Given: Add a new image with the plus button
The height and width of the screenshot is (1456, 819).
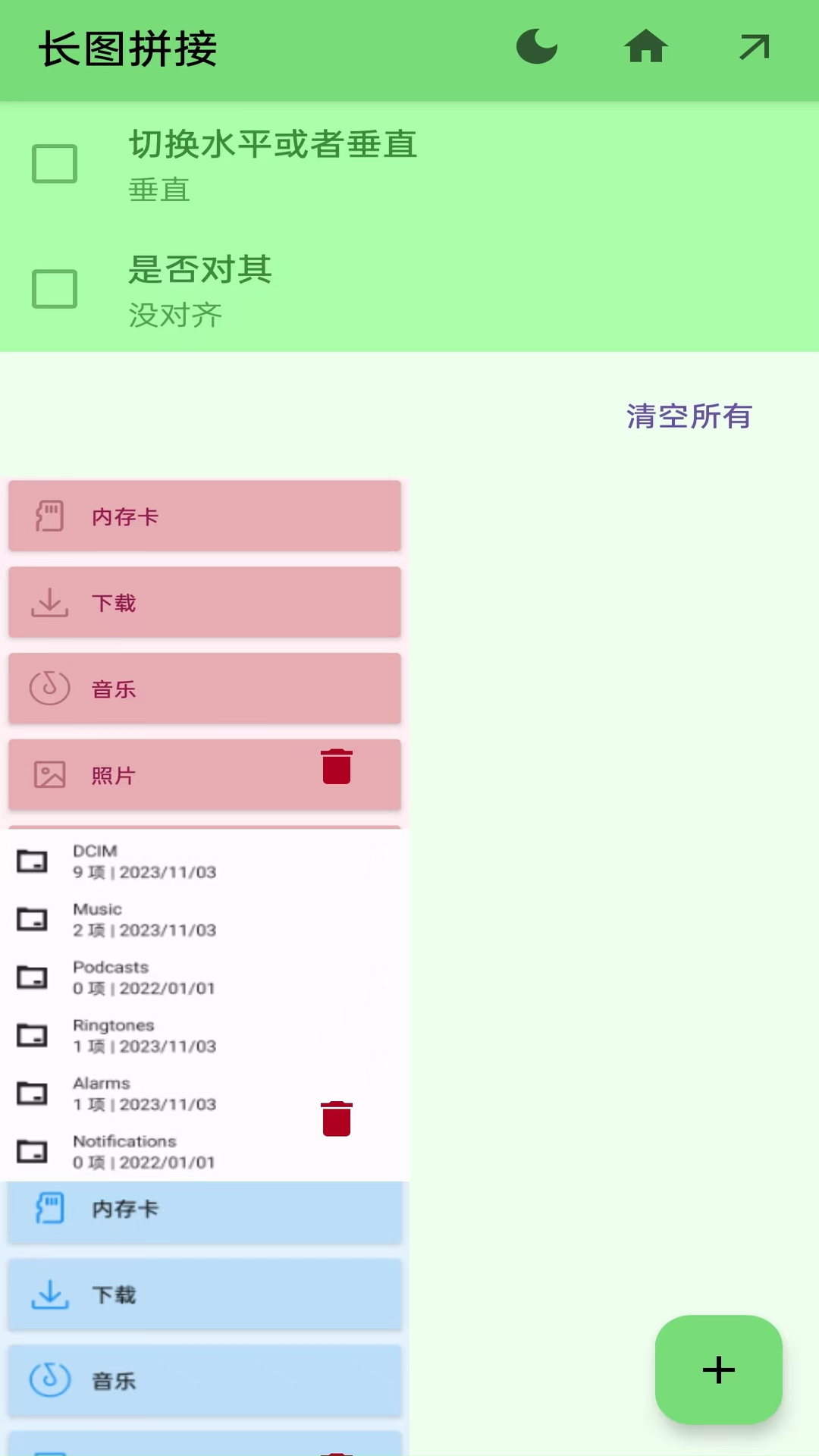Looking at the screenshot, I should [718, 1370].
